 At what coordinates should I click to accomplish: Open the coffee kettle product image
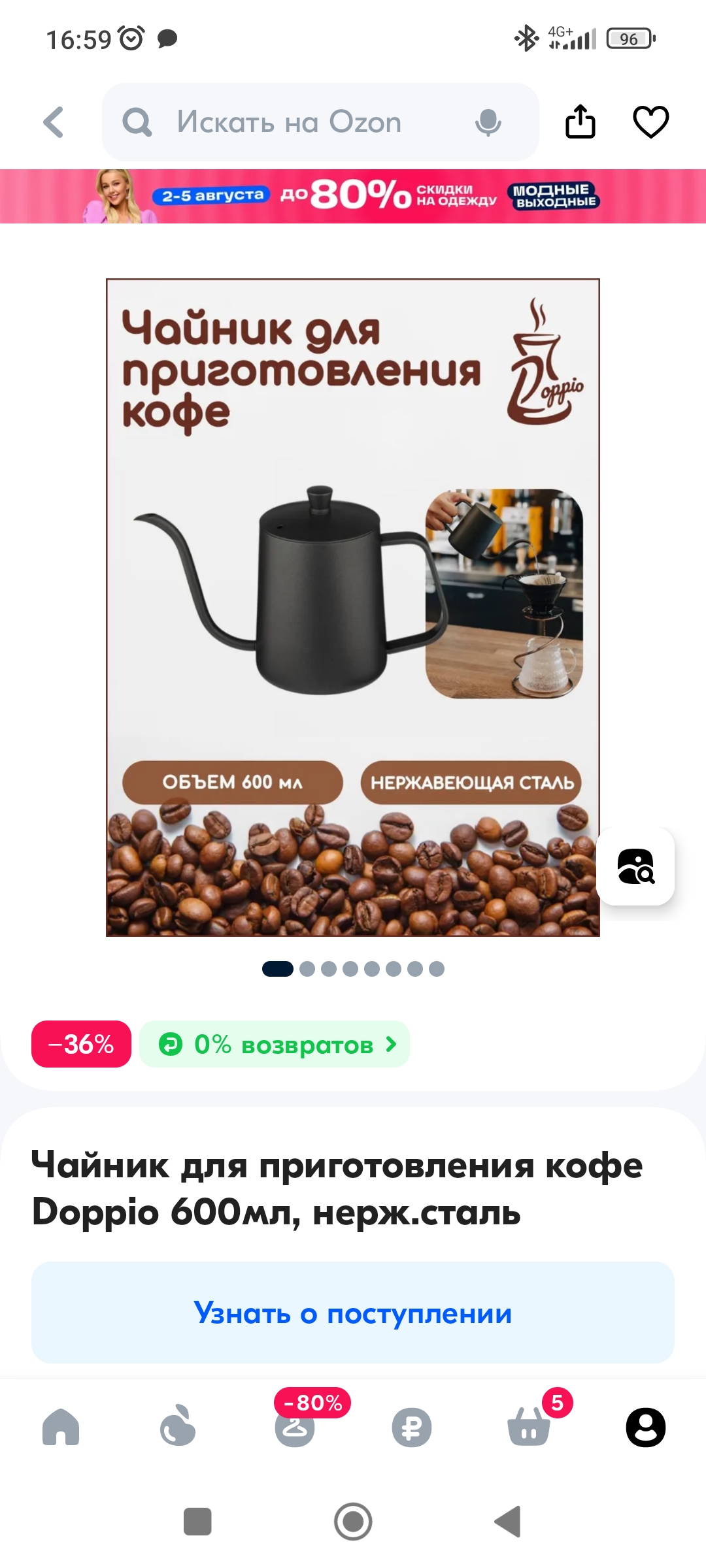pos(353,608)
